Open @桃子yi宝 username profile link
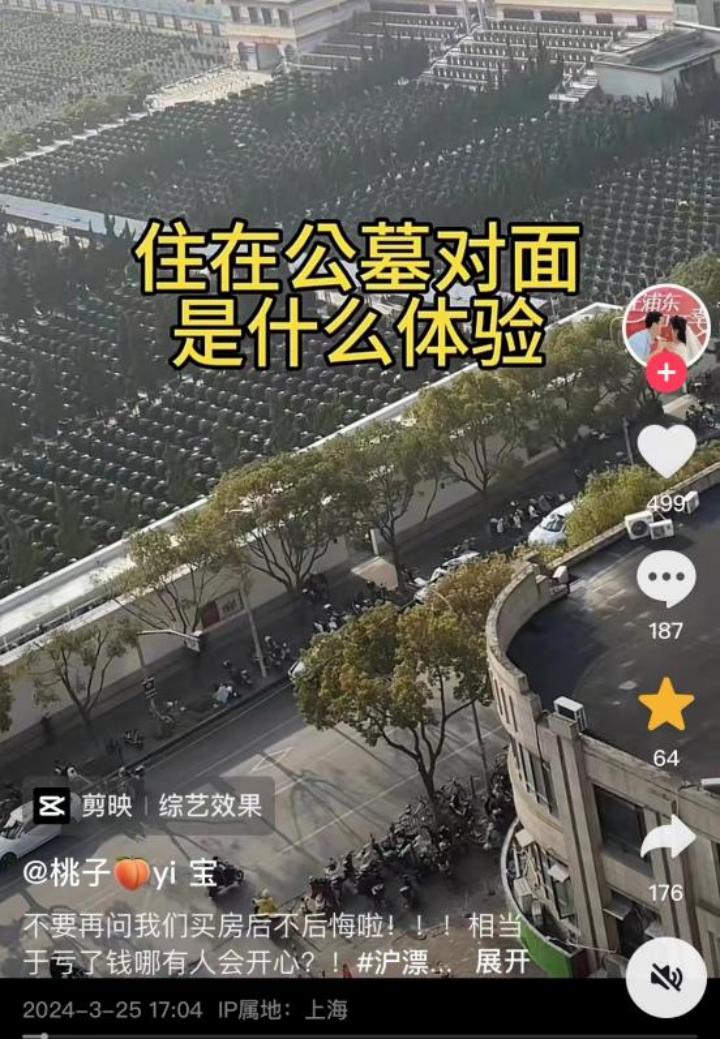This screenshot has height=1039, width=720. point(120,873)
